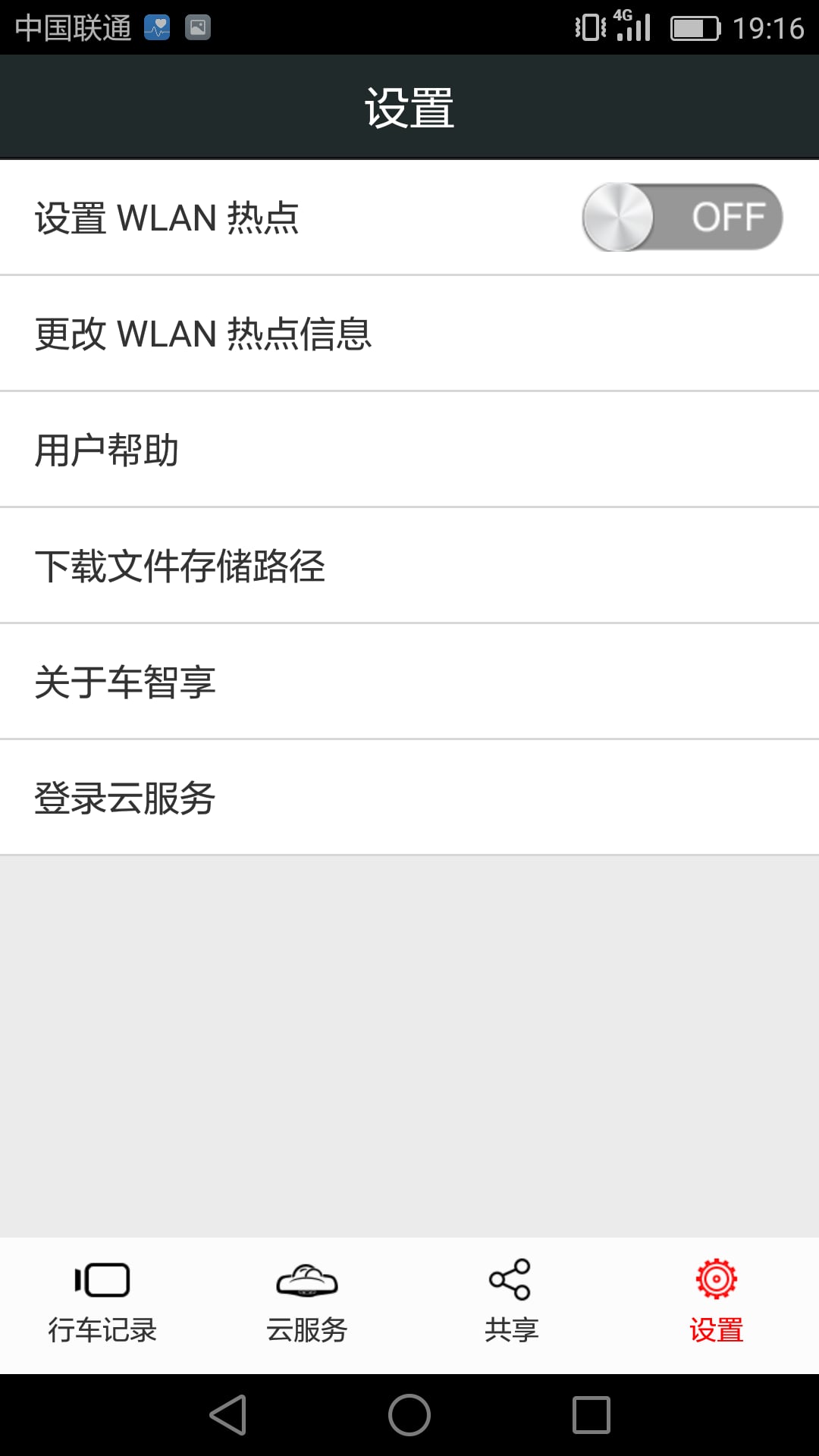Open 关于车智享

pyautogui.click(x=409, y=682)
